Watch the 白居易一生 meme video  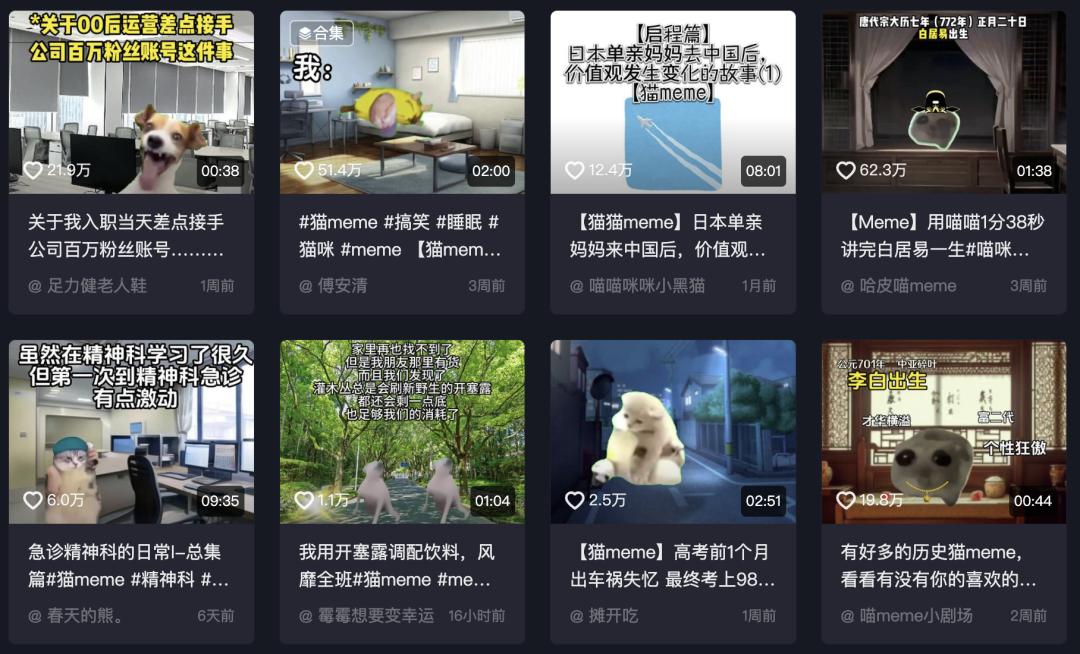click(x=944, y=102)
